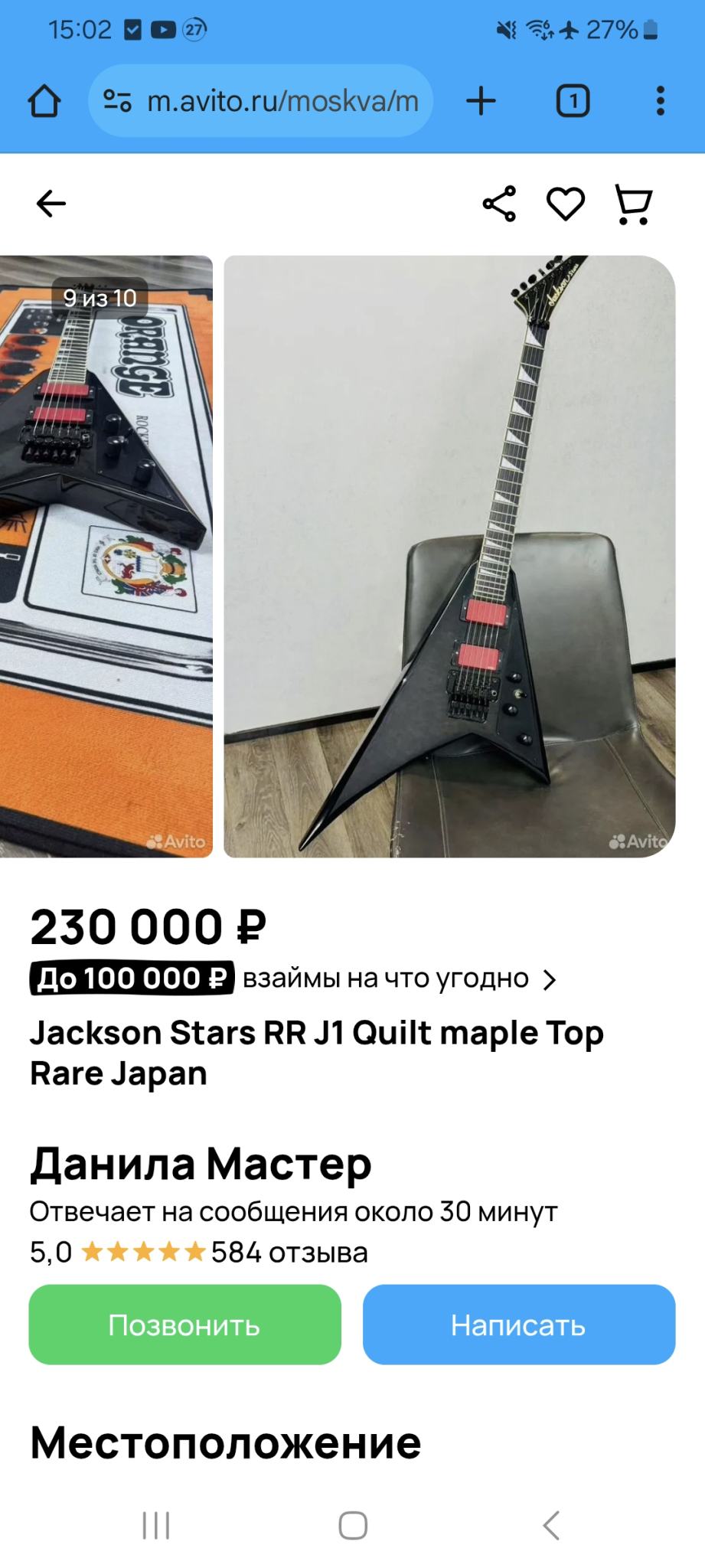
Task: Message the seller via Написать
Action: coord(518,1325)
